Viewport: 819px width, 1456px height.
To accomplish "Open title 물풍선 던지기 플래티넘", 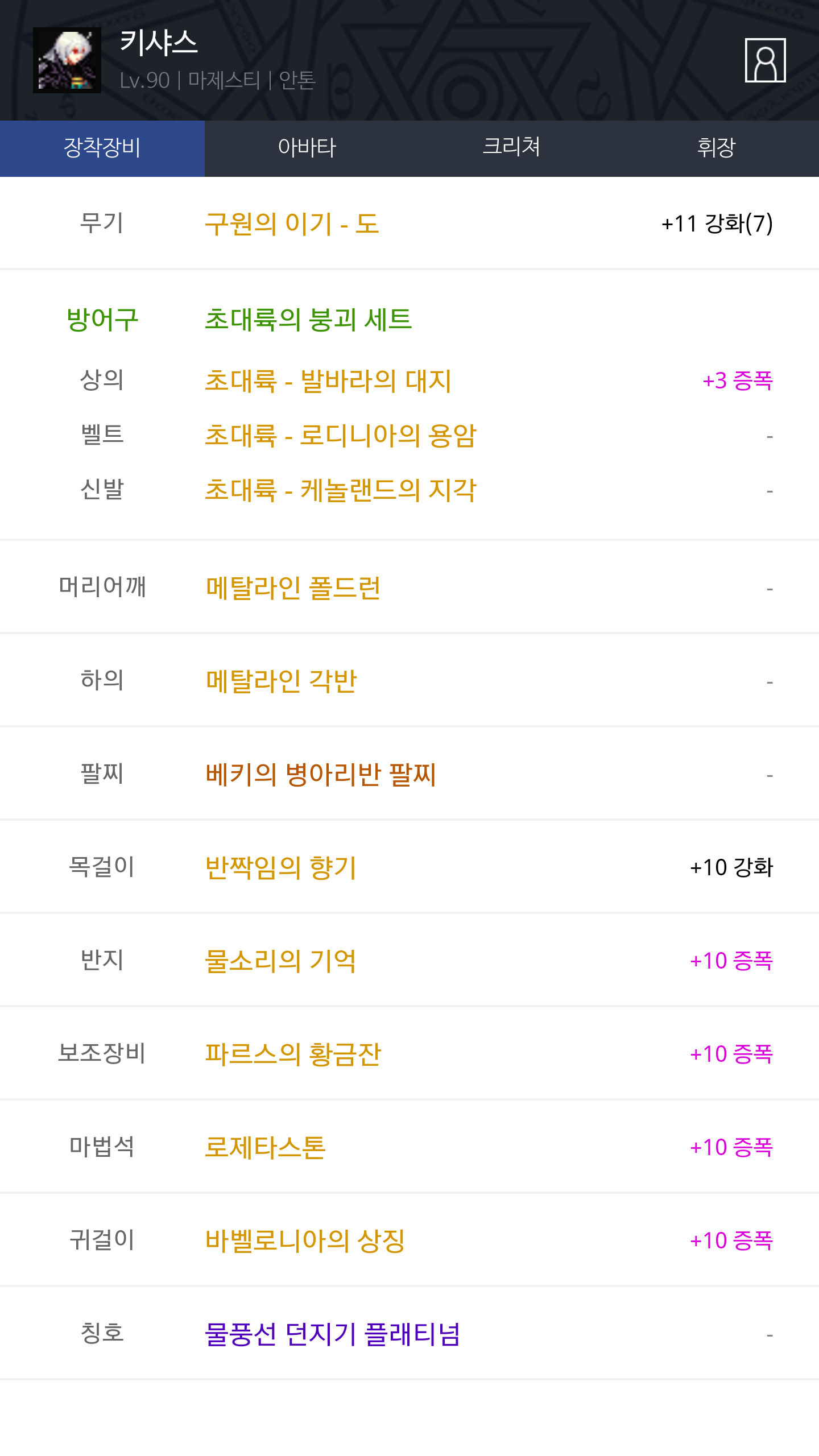I will (x=333, y=1334).
